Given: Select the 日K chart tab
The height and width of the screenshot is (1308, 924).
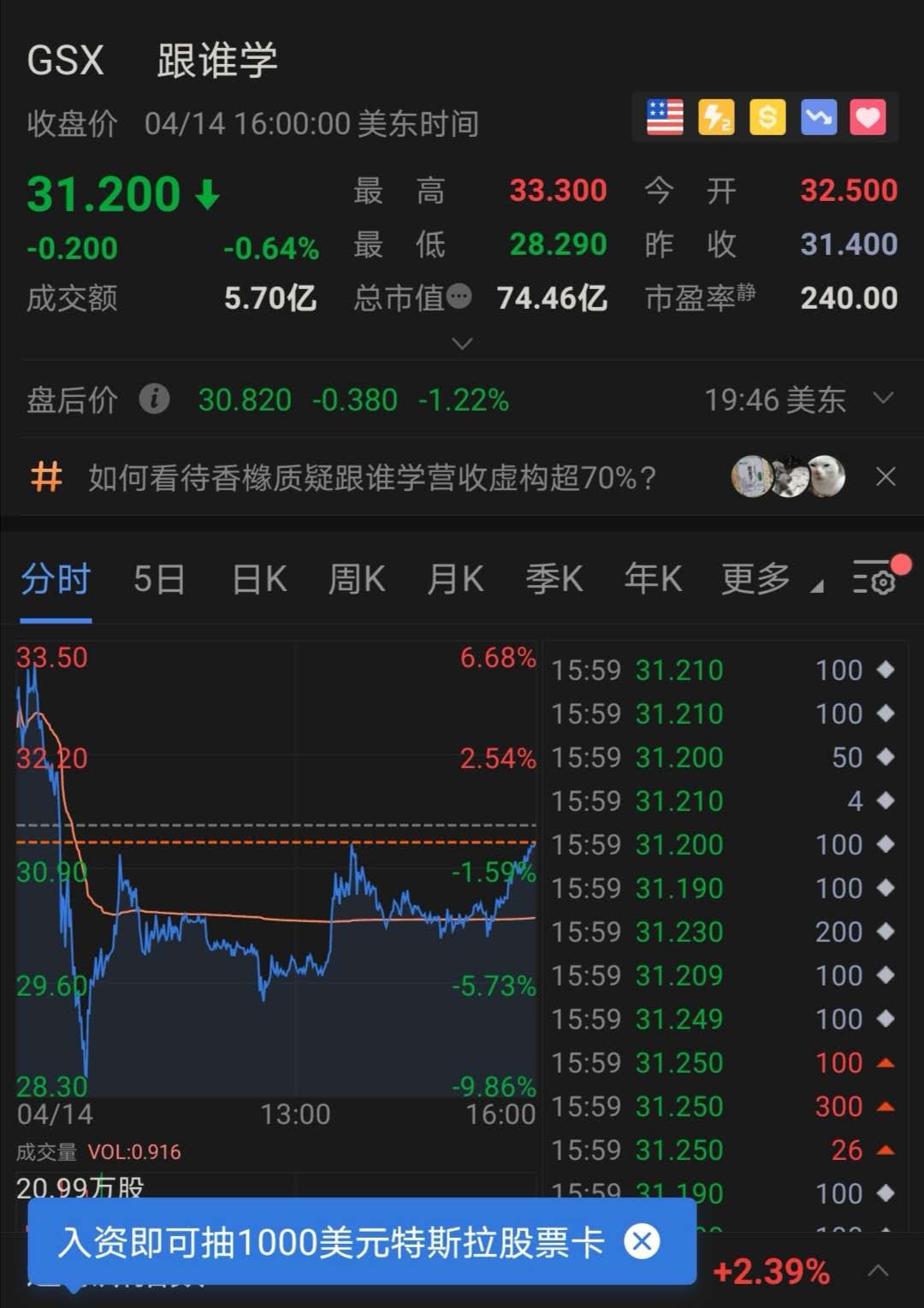Looking at the screenshot, I should coord(259,580).
